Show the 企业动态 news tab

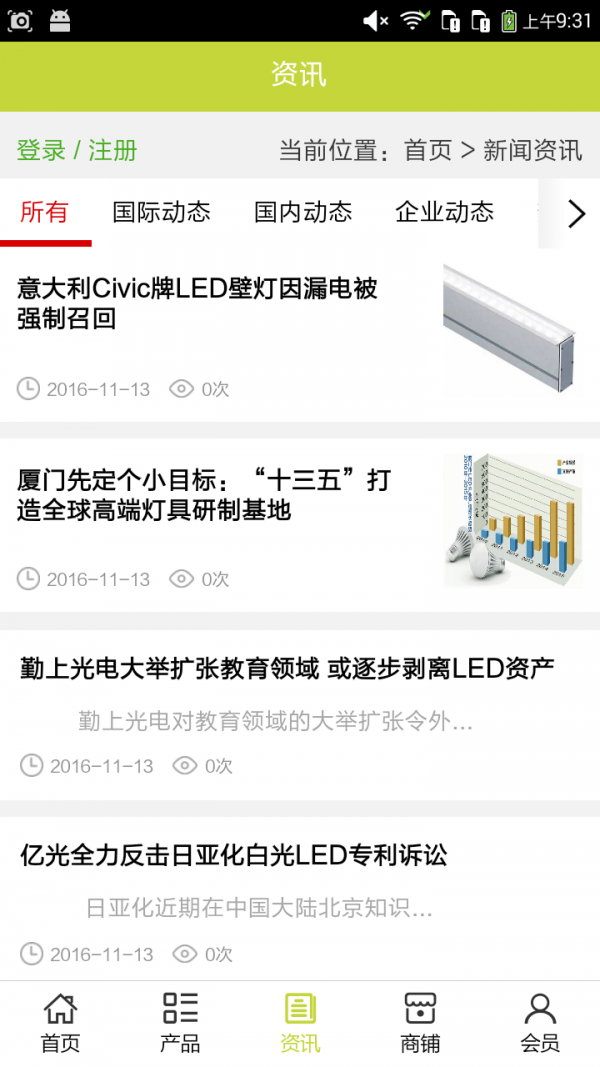coord(444,212)
